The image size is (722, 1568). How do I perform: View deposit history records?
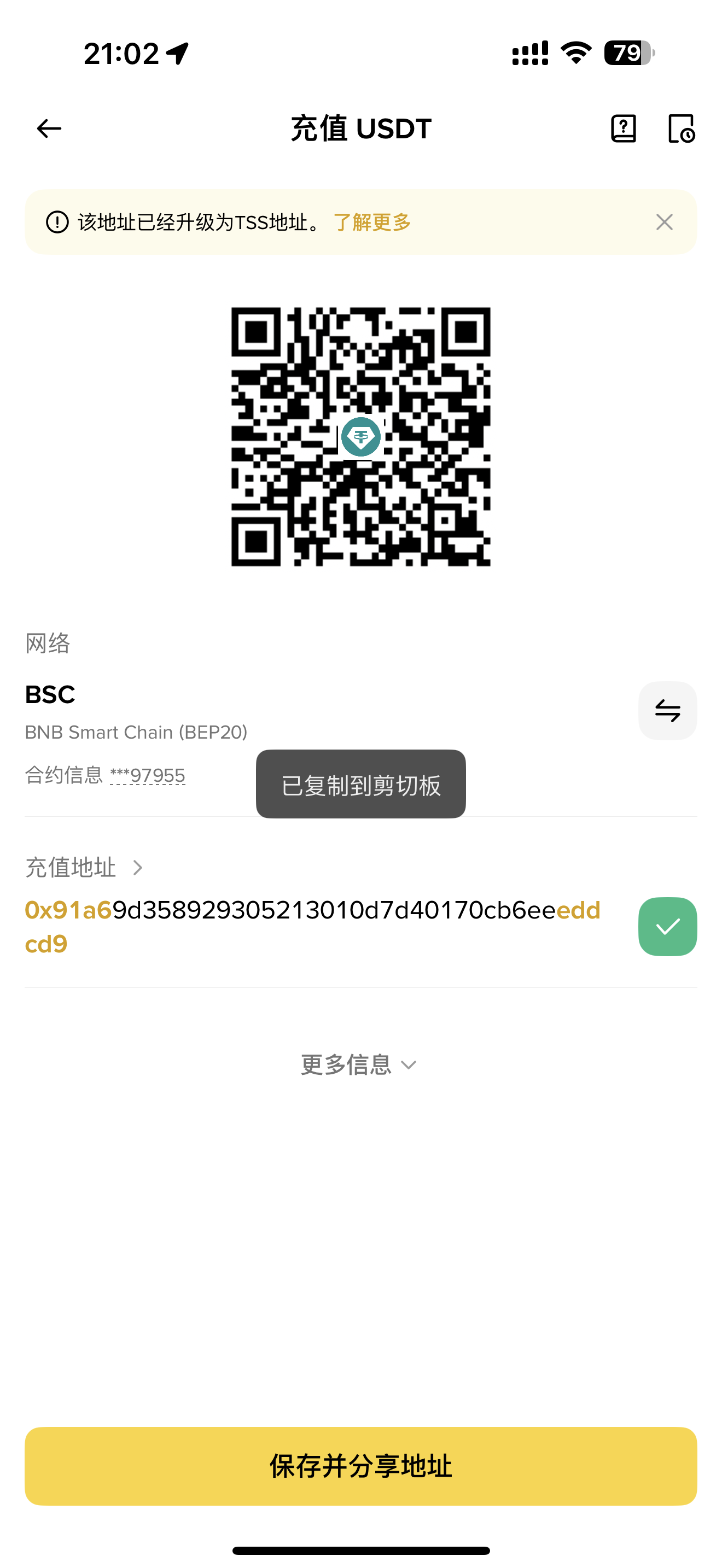click(681, 128)
